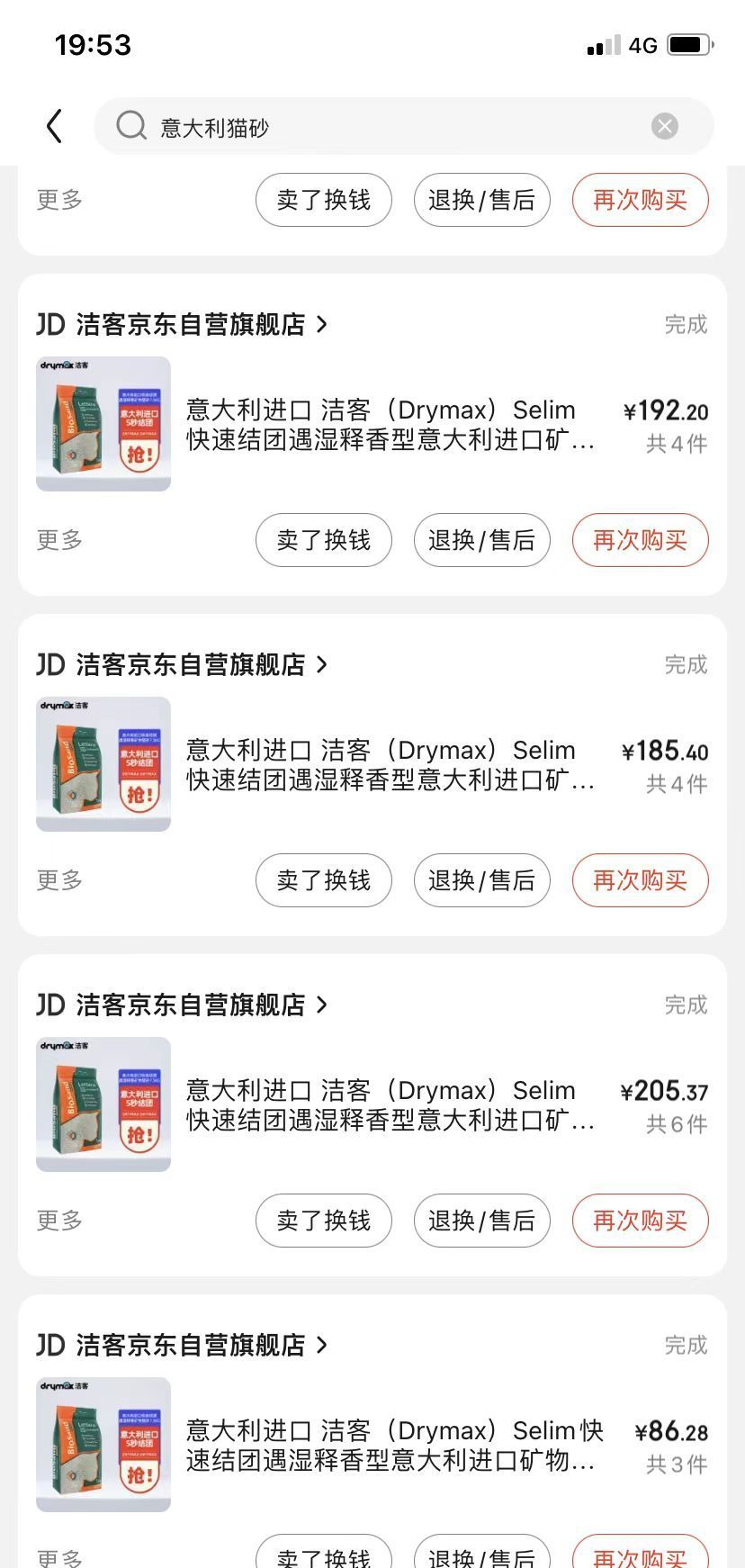Screen dimensions: 745x1568
Task: Open the ¥185.40 cat litter order
Action: pyautogui.click(x=390, y=765)
